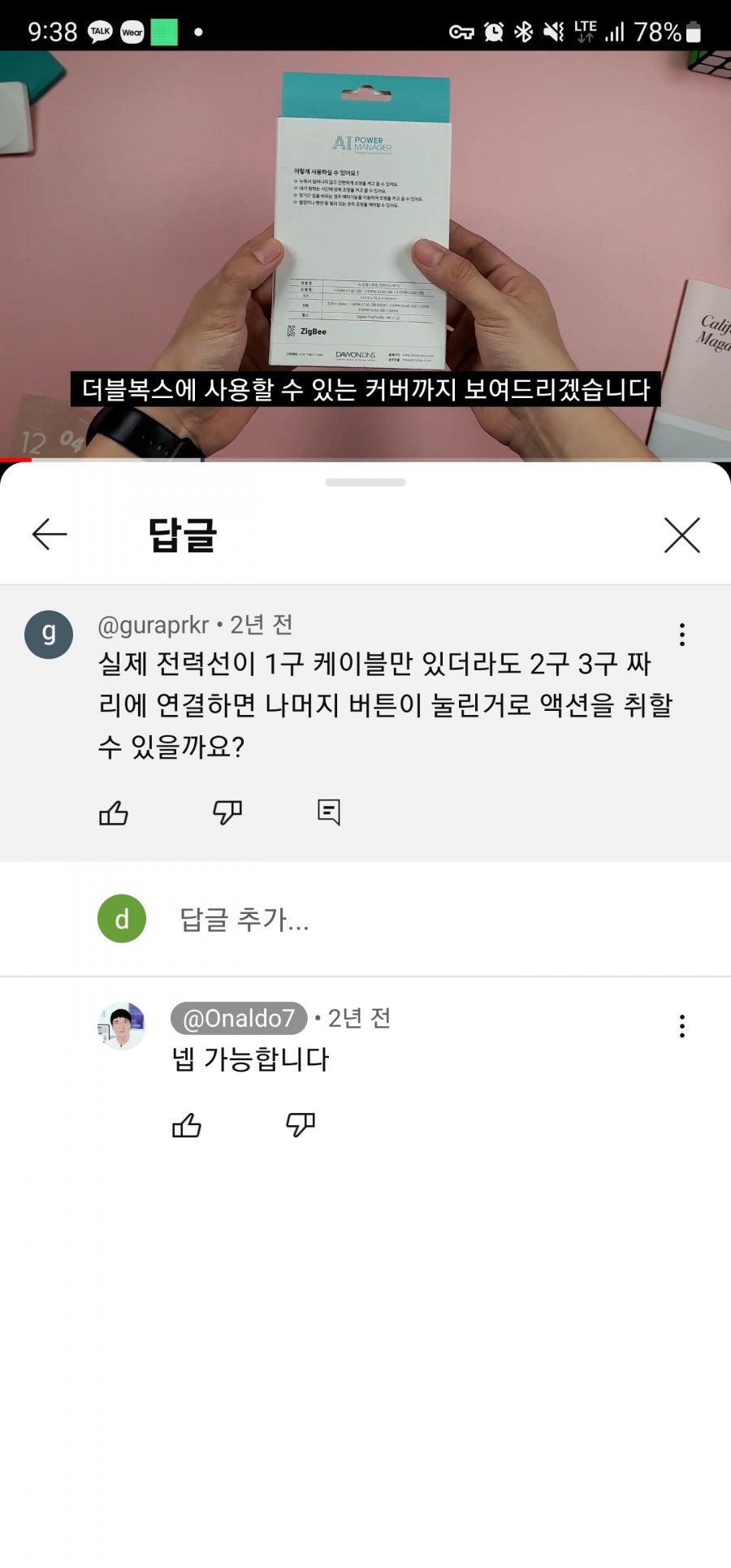Open overflow menu on @Onaldo7's reply
The width and height of the screenshot is (731, 1568).
click(x=681, y=1026)
